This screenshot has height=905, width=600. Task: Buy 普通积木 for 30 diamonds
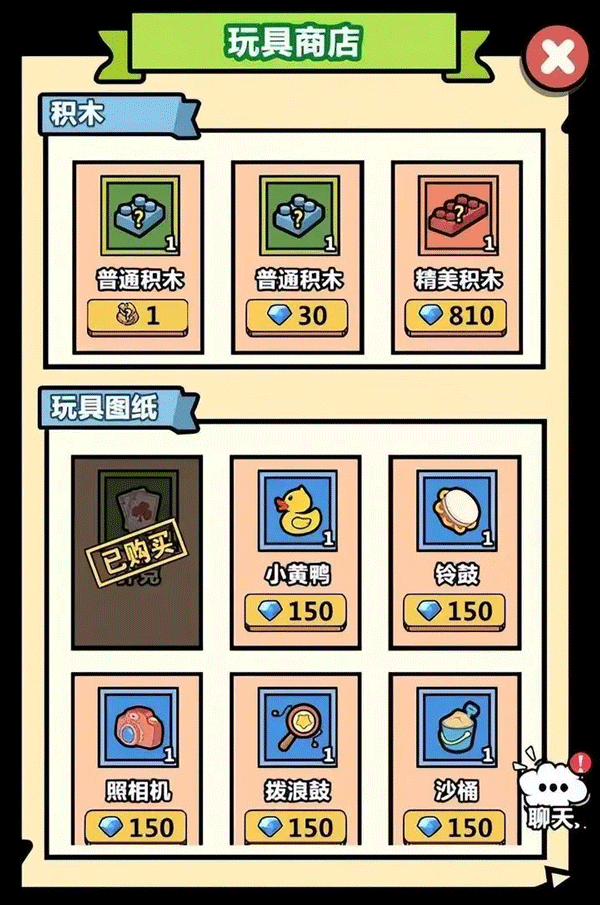coord(297,316)
